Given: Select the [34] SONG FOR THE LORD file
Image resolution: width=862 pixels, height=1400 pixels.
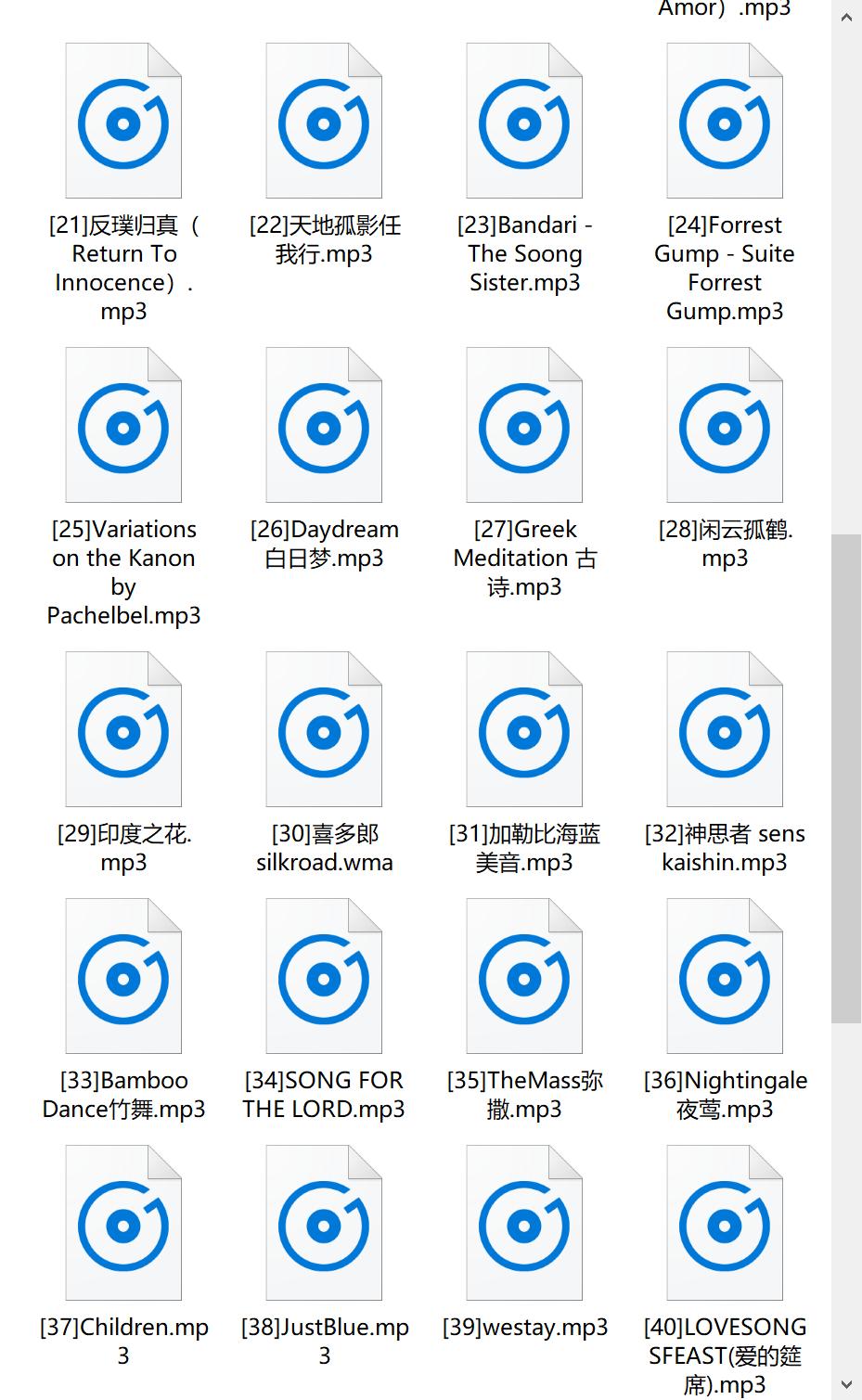Looking at the screenshot, I should click(324, 976).
